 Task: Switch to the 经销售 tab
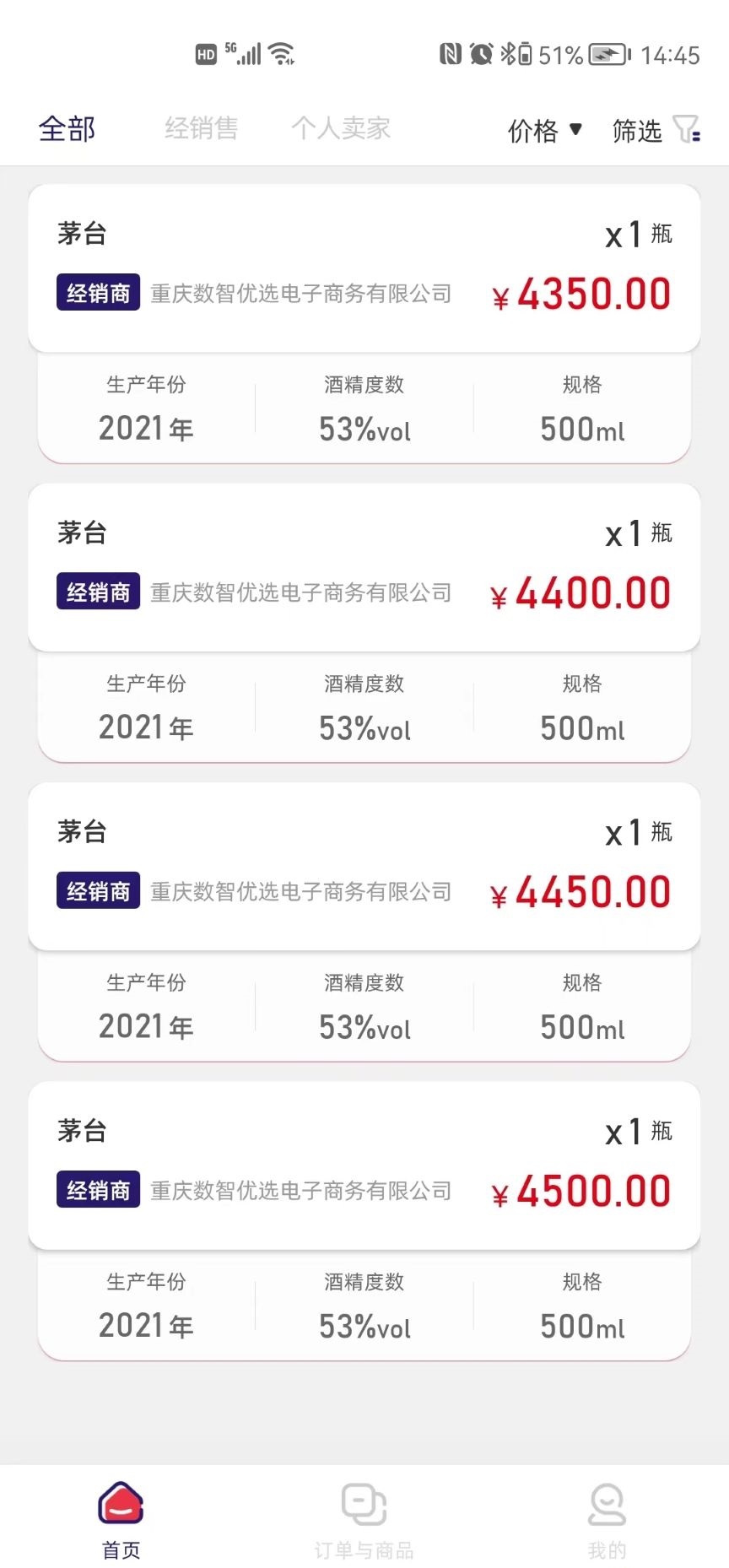point(201,129)
